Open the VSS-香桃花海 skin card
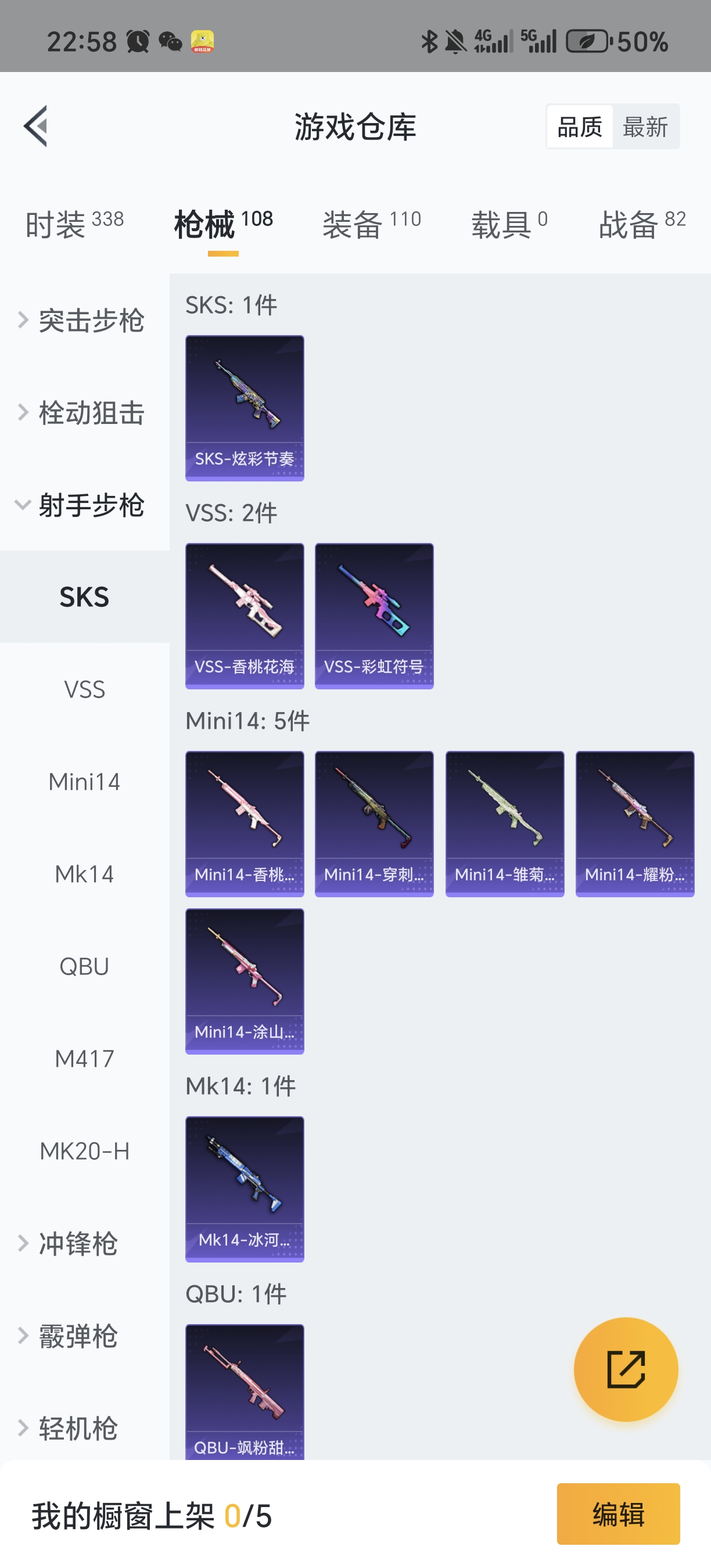The height and width of the screenshot is (1568, 711). (x=245, y=616)
